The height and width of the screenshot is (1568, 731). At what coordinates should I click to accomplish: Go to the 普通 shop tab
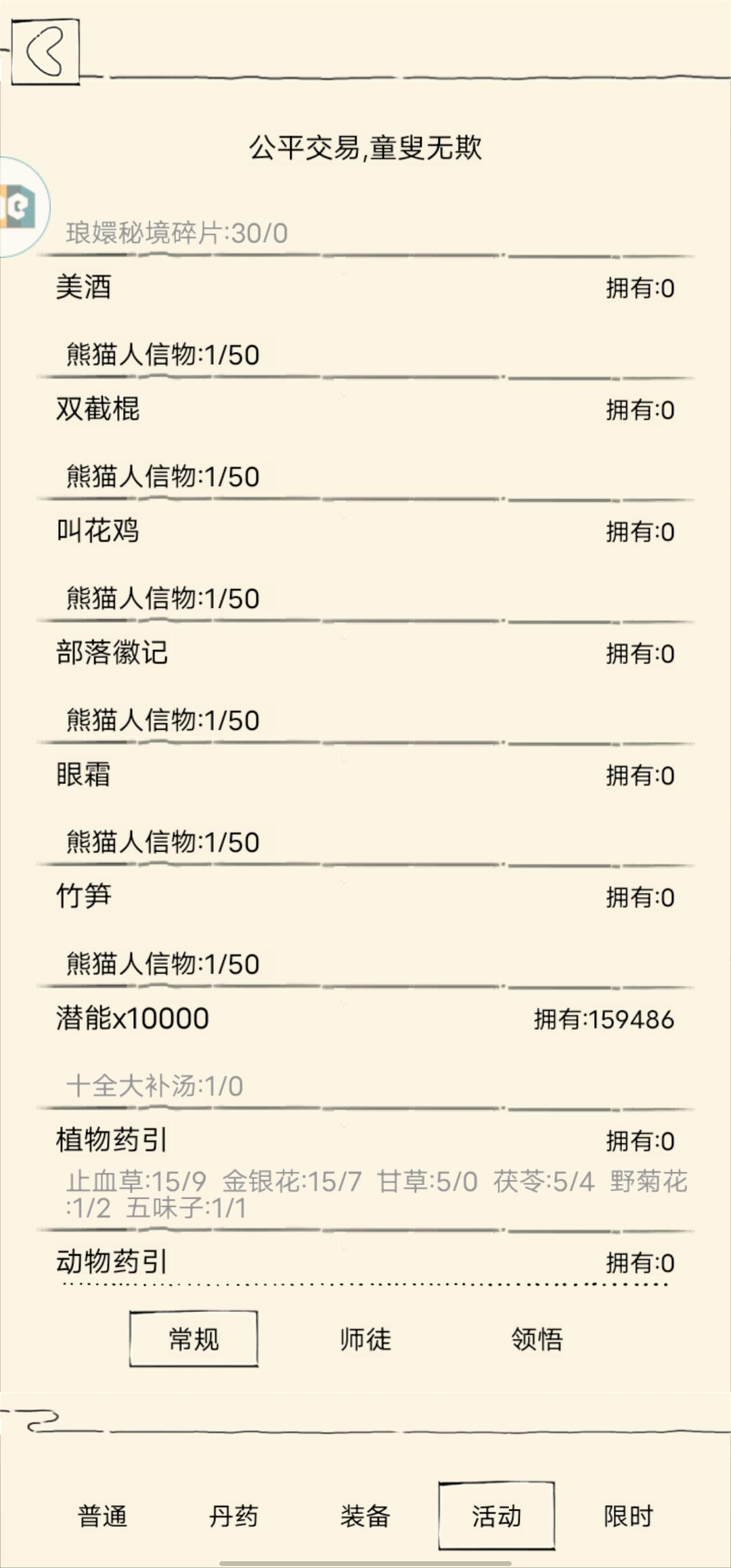(102, 1517)
